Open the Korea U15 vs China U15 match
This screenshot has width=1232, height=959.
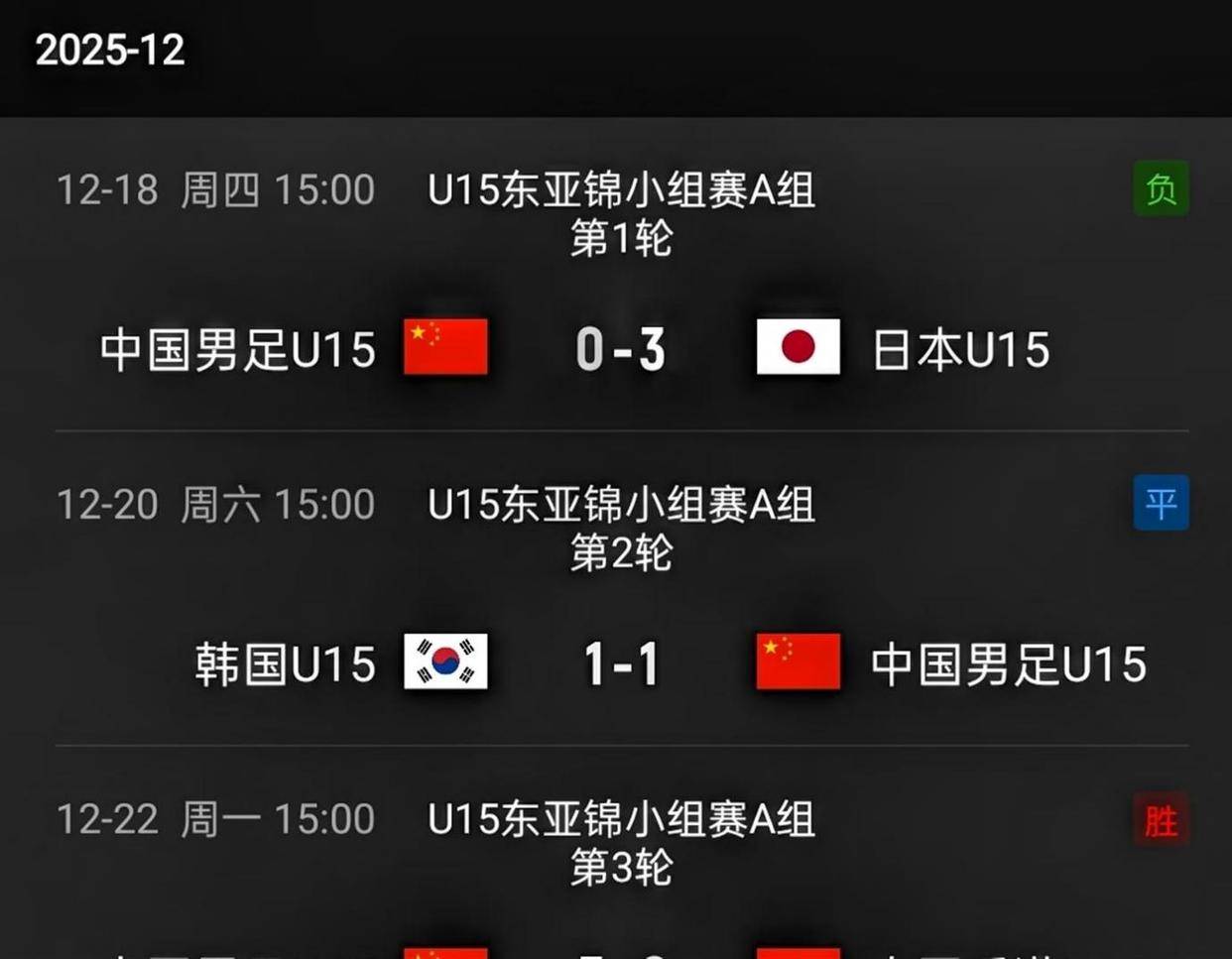[621, 662]
